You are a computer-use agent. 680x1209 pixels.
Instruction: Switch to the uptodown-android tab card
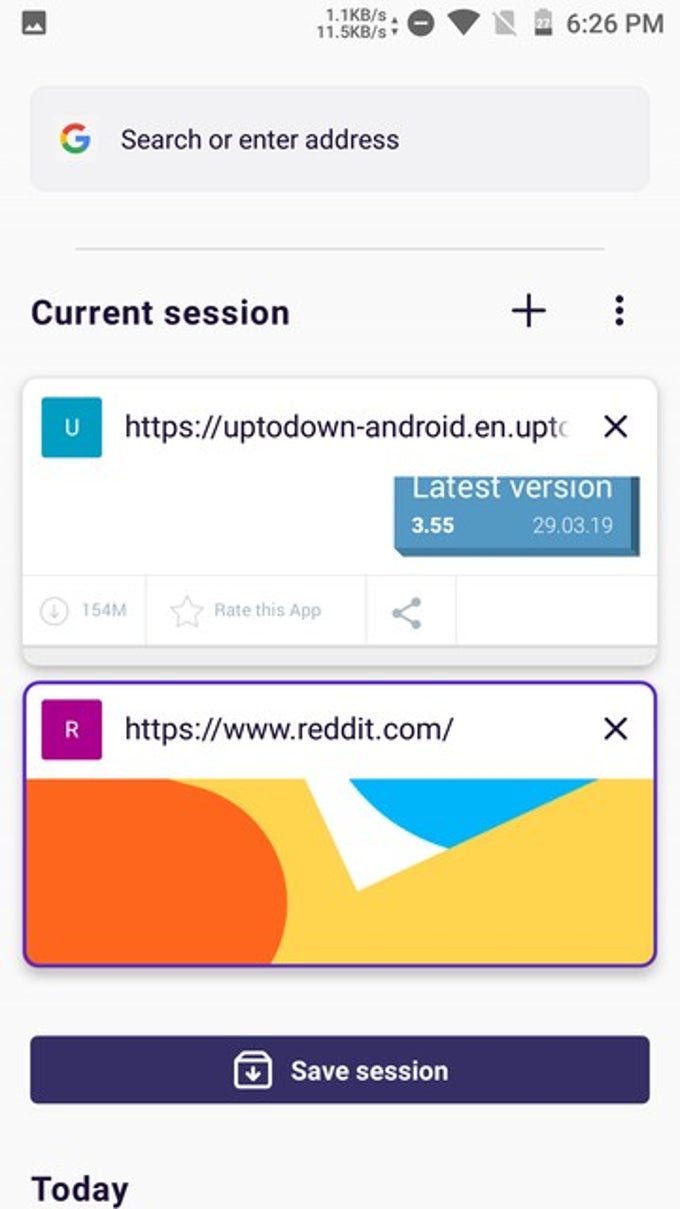click(340, 521)
